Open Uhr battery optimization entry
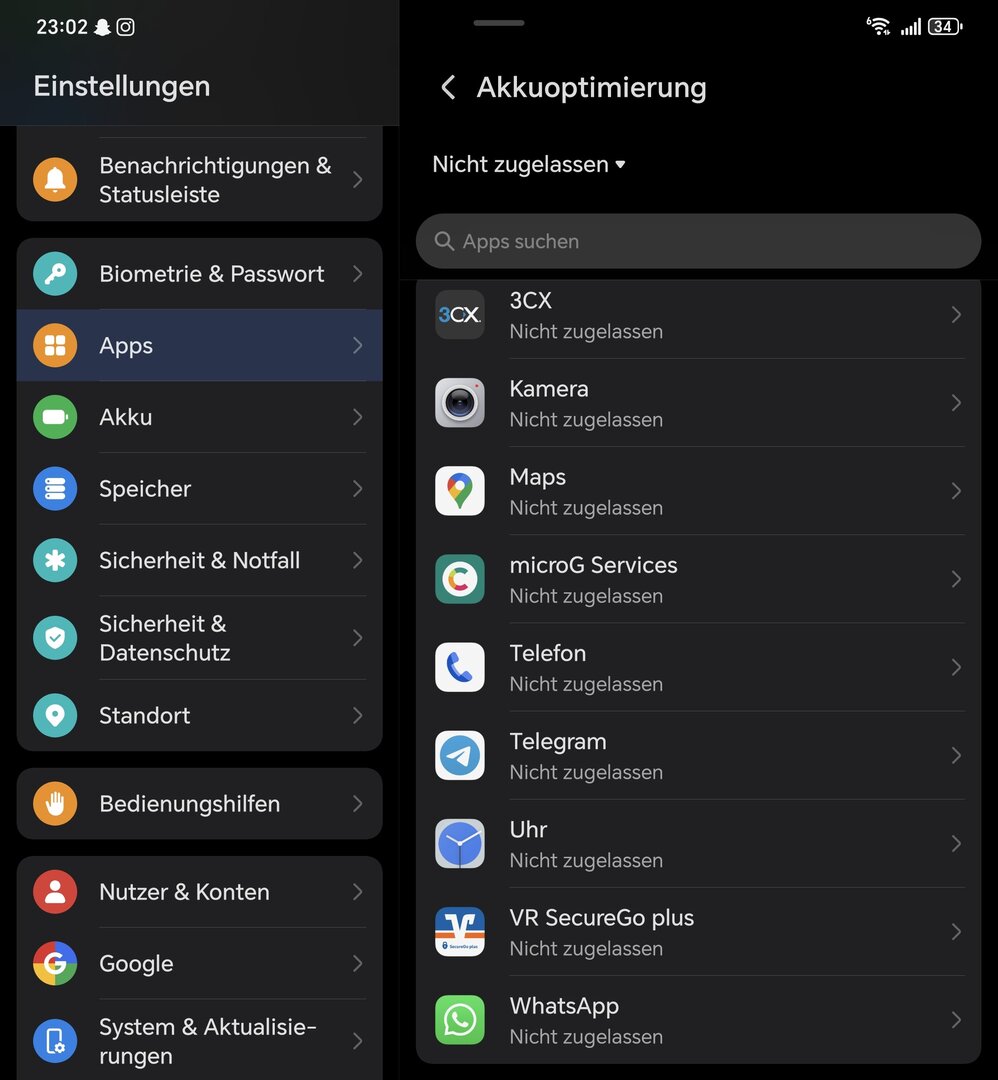This screenshot has width=998, height=1080. point(698,843)
